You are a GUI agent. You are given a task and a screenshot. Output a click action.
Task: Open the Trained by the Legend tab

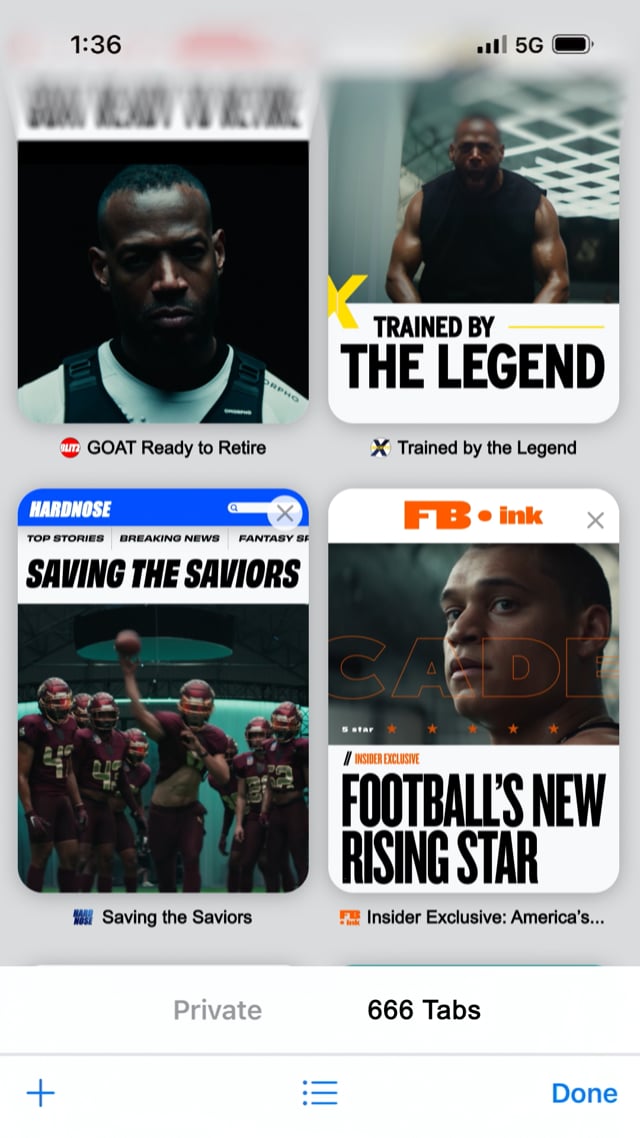473,260
